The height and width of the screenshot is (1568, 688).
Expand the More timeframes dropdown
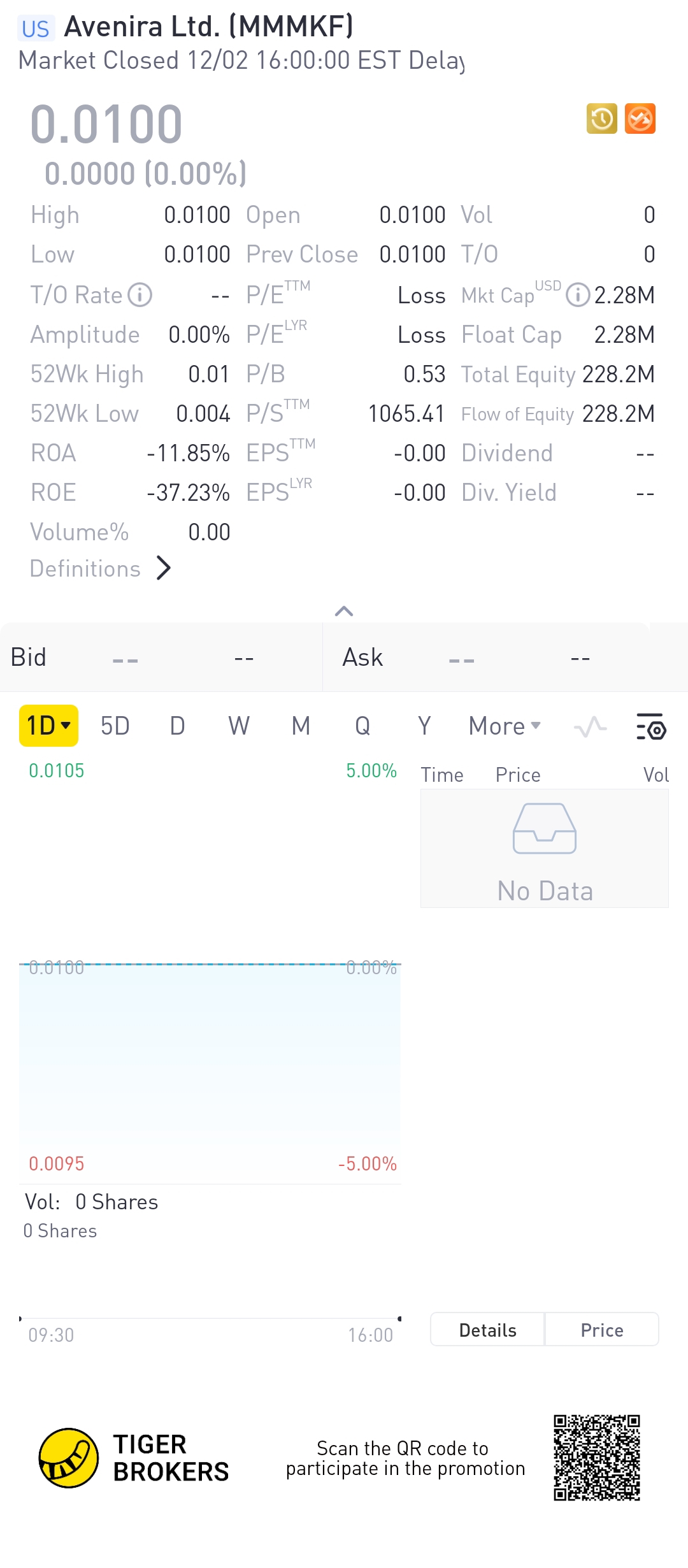504,726
